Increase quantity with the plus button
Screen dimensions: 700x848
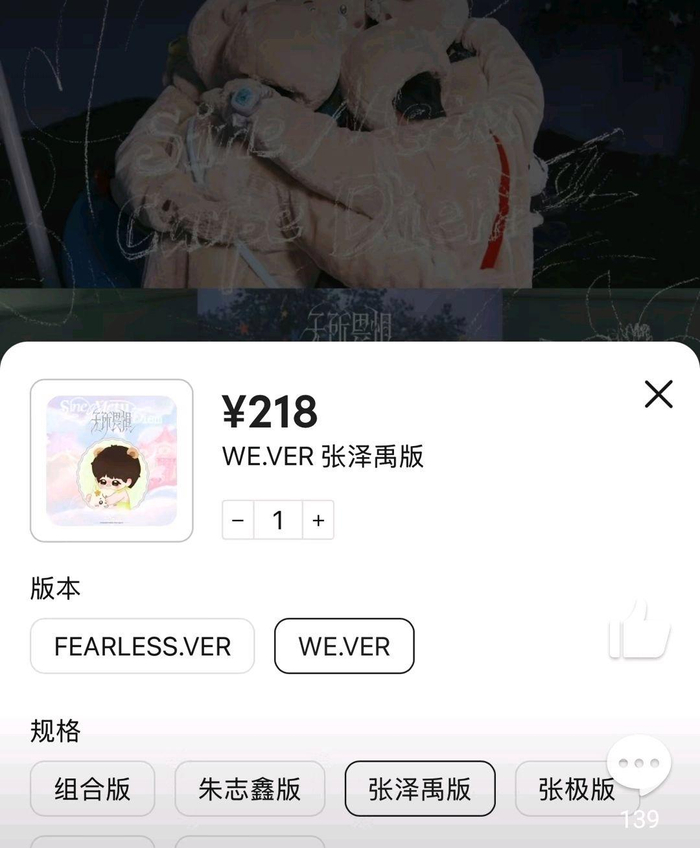tap(318, 520)
